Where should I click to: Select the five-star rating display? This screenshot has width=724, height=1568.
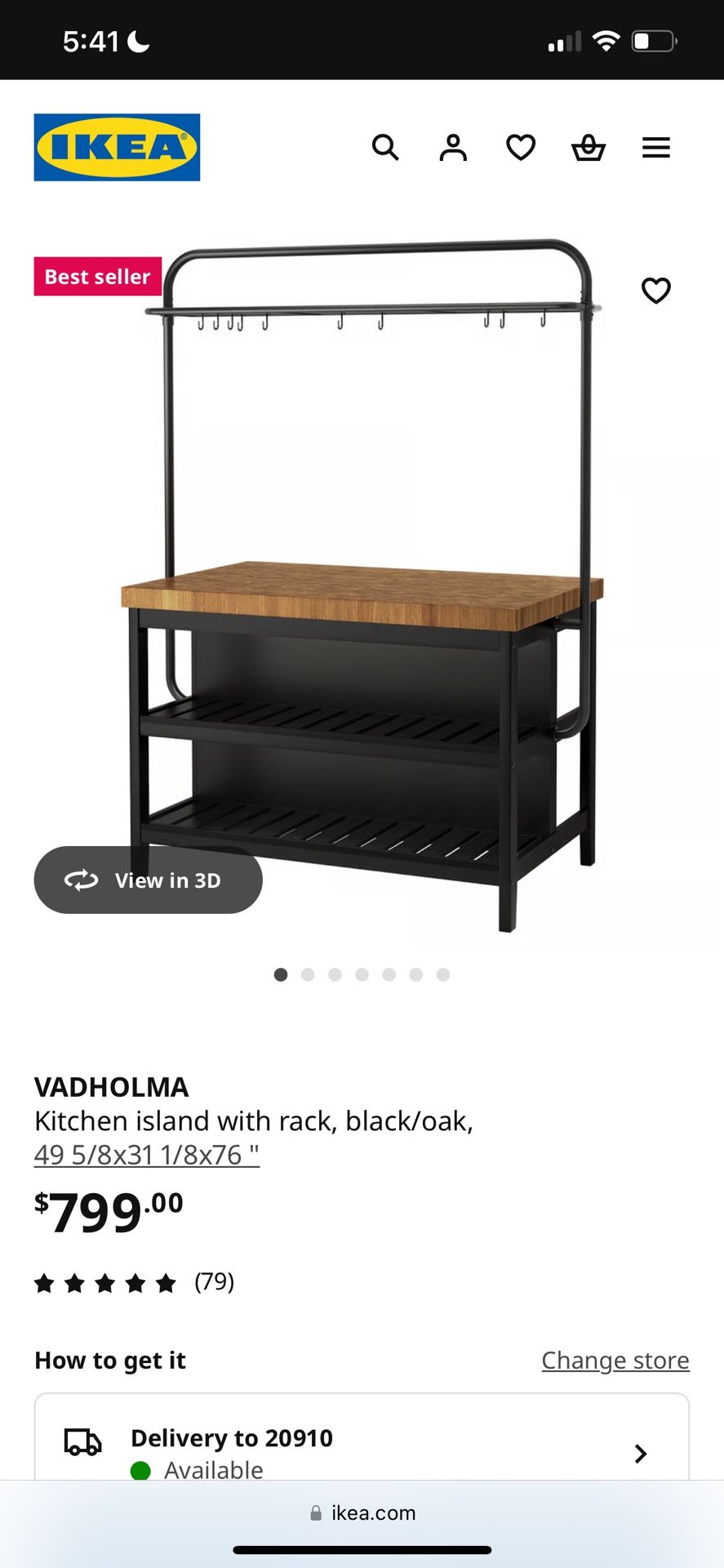[106, 1282]
